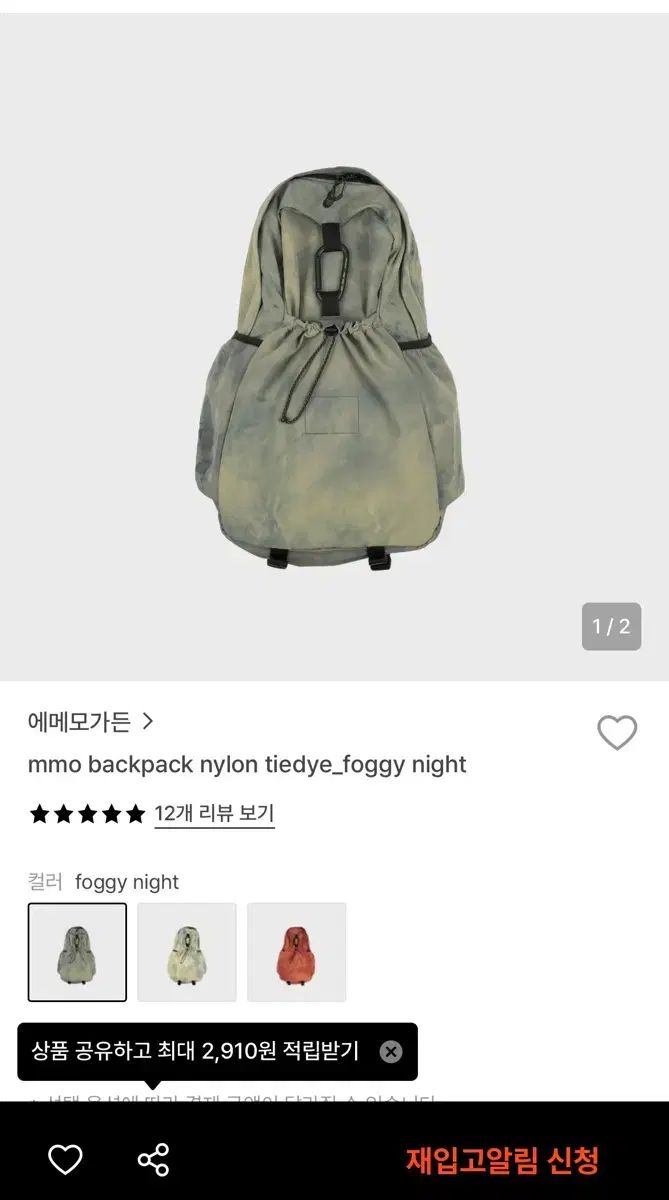The height and width of the screenshot is (1200, 669).
Task: Pick the orange backpack color swatch
Action: click(297, 952)
